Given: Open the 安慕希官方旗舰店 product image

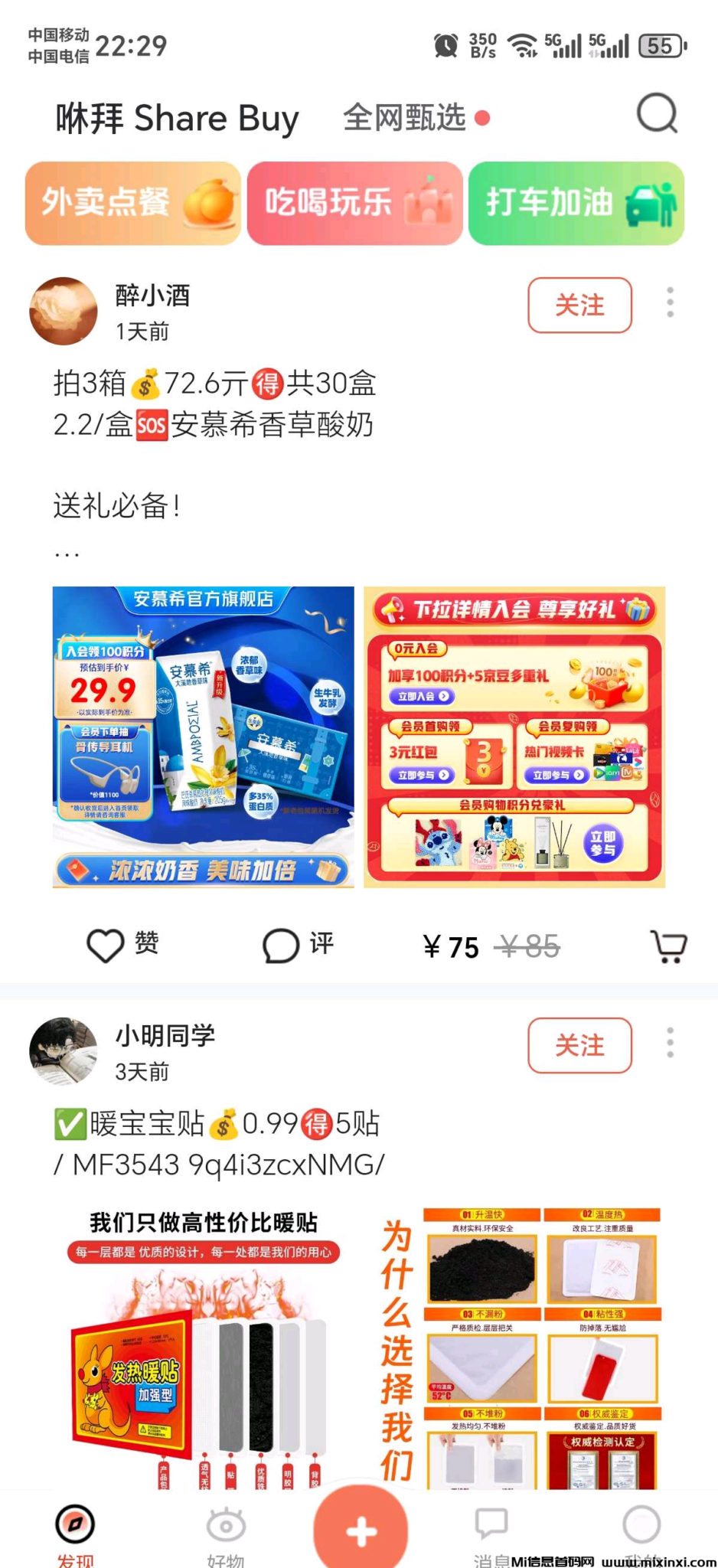Looking at the screenshot, I should click(x=203, y=737).
